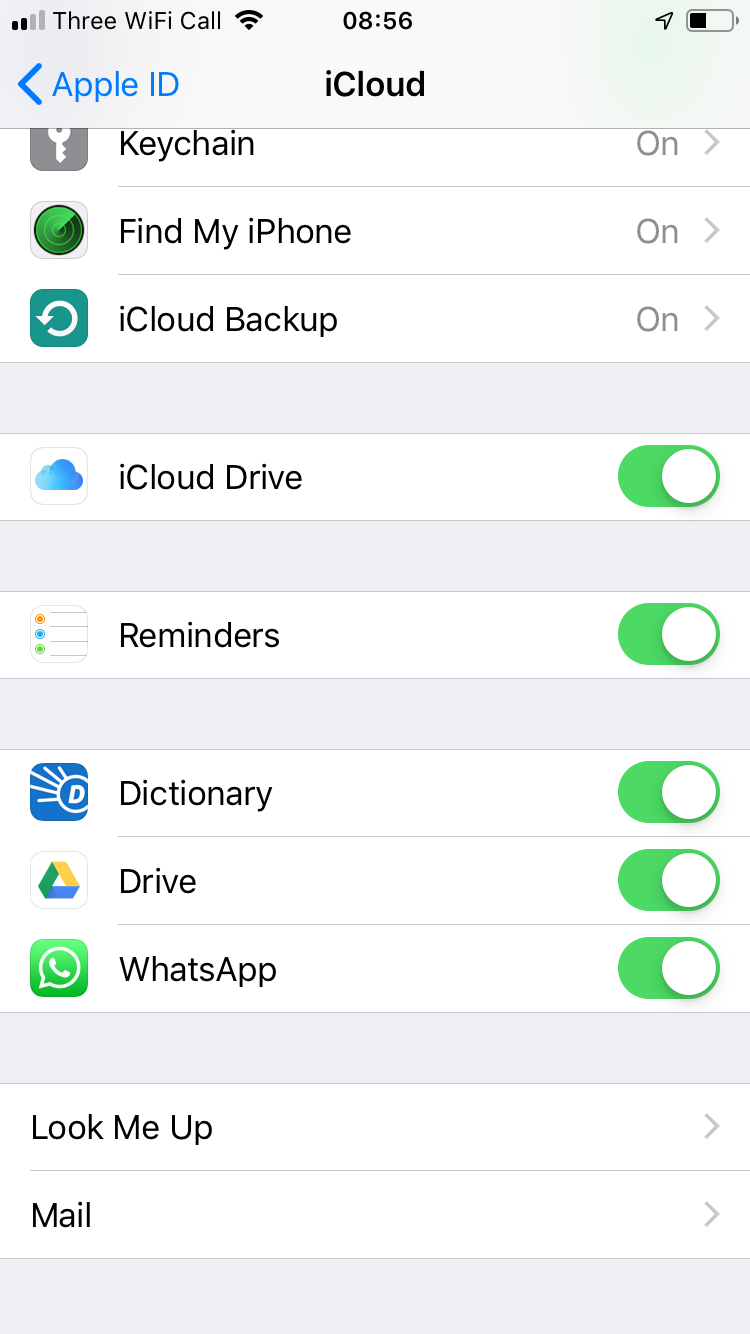
Task: Switch off Dictionary iCloud access
Action: pyautogui.click(x=668, y=793)
